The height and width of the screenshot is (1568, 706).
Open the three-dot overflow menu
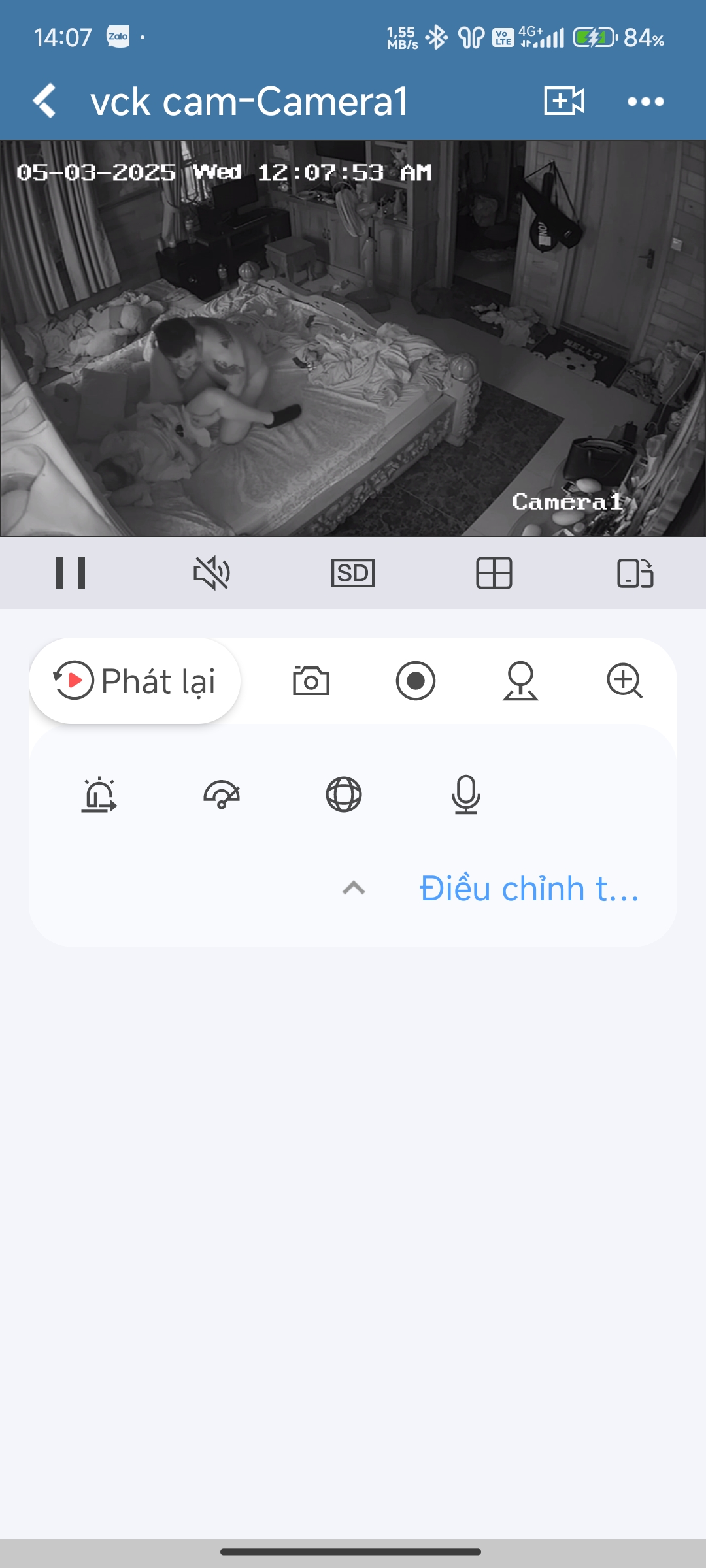[645, 101]
